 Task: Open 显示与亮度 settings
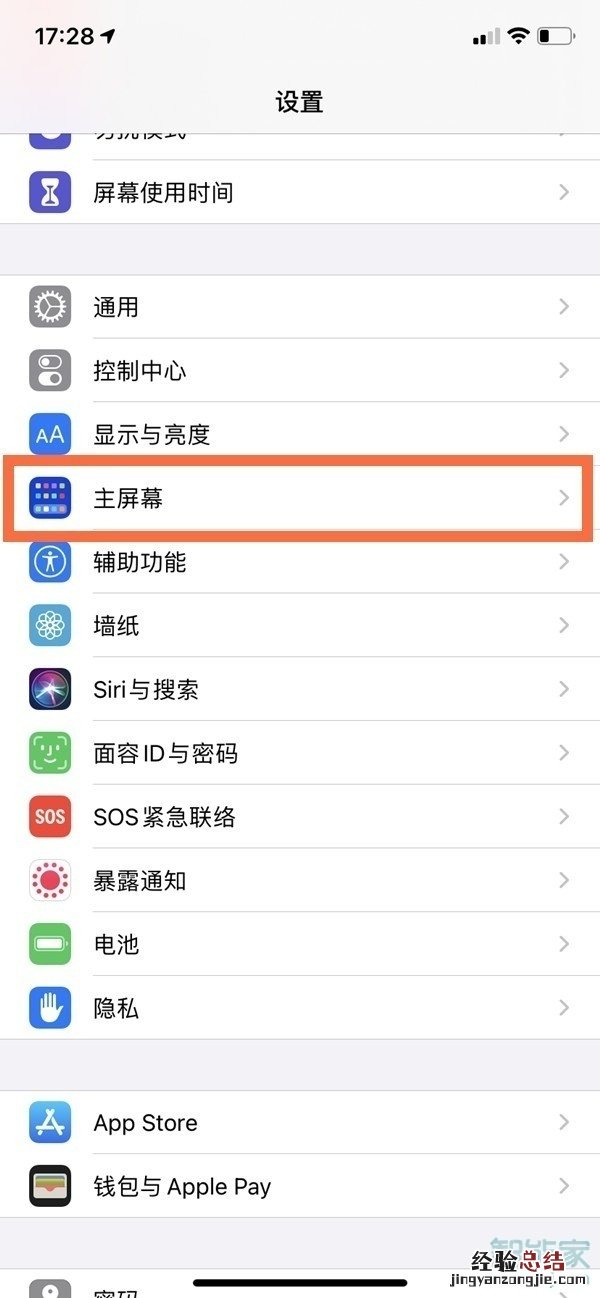click(x=300, y=435)
